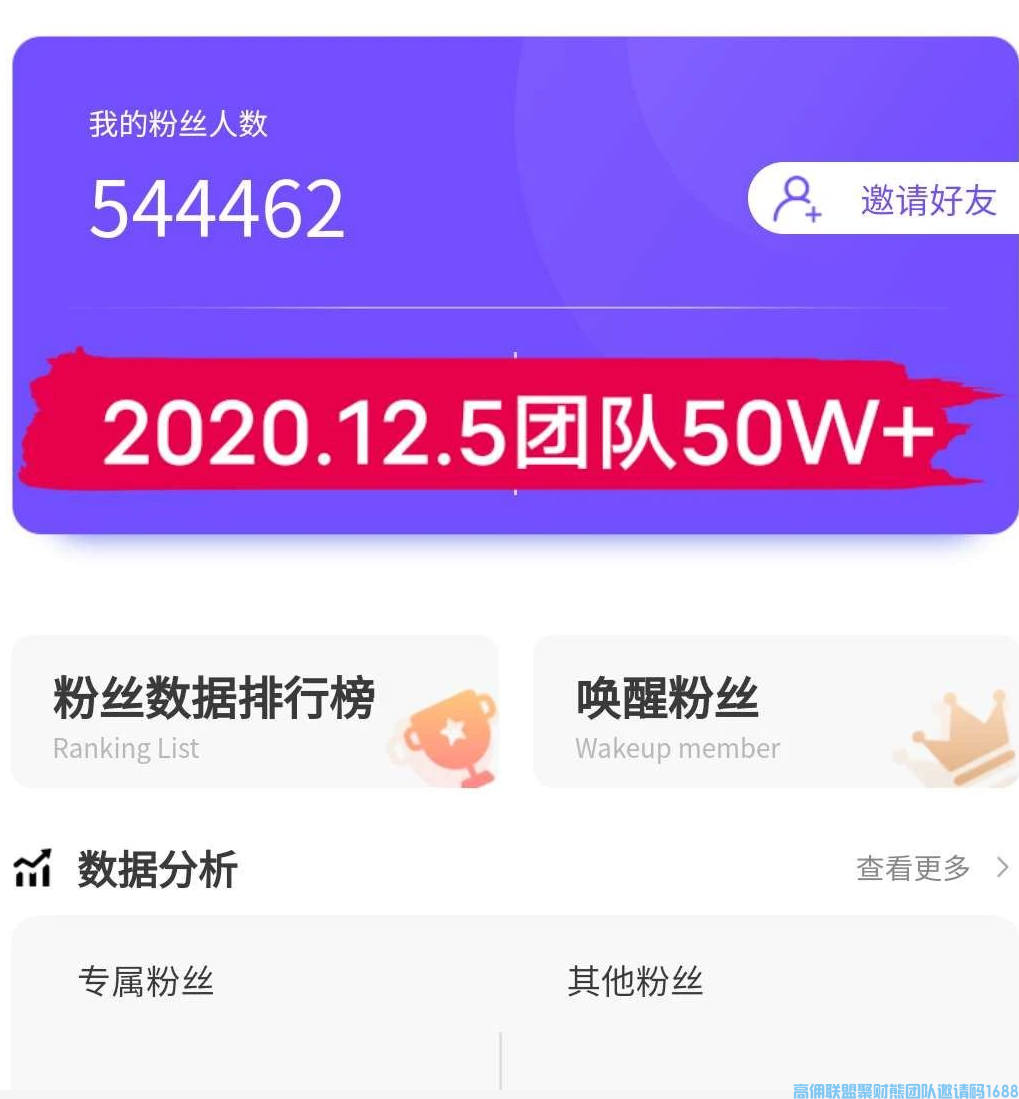Image resolution: width=1019 pixels, height=1099 pixels.
Task: Click the bar chart icon beside 数据分析
Action: tap(33, 869)
